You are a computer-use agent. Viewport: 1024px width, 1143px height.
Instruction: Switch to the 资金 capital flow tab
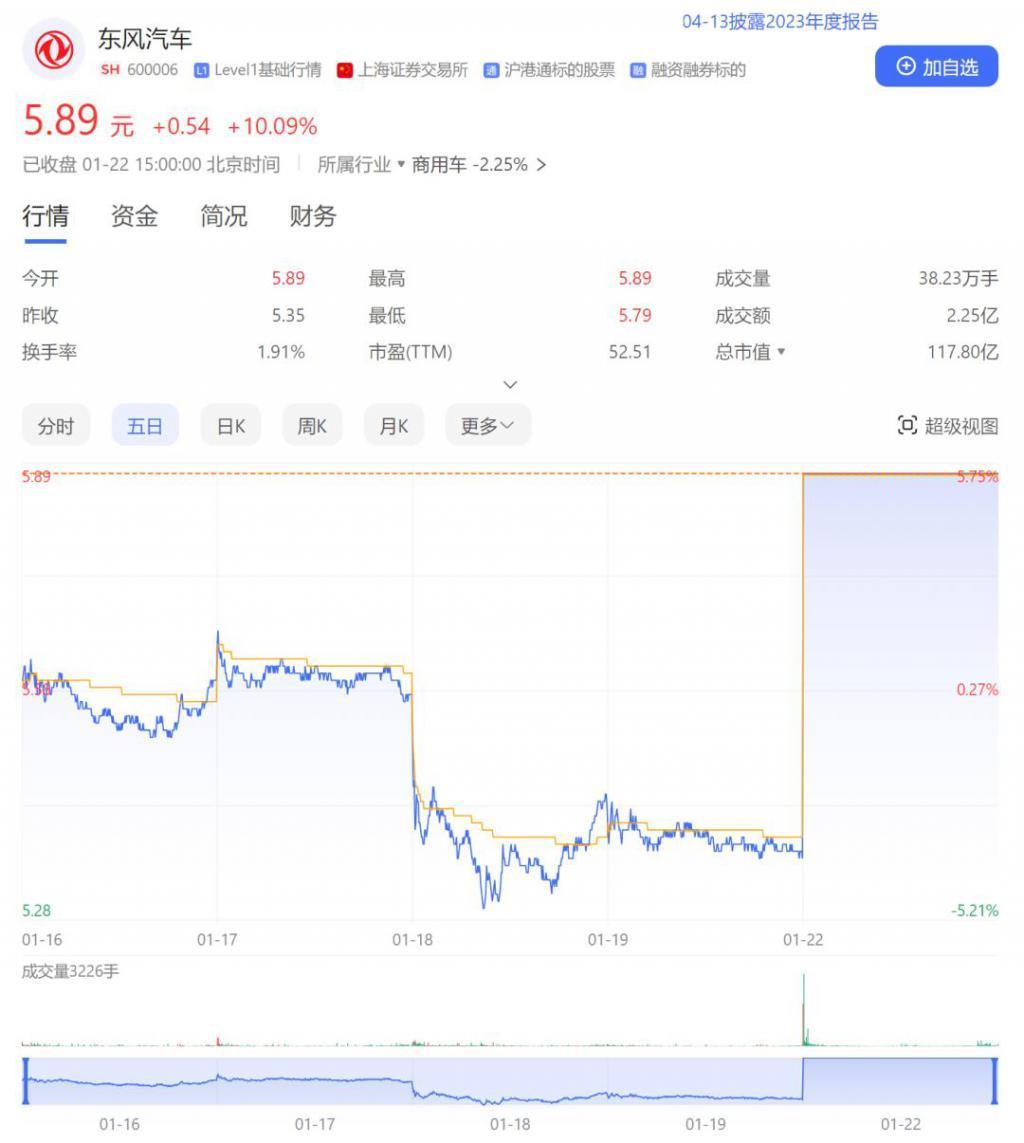tap(133, 217)
